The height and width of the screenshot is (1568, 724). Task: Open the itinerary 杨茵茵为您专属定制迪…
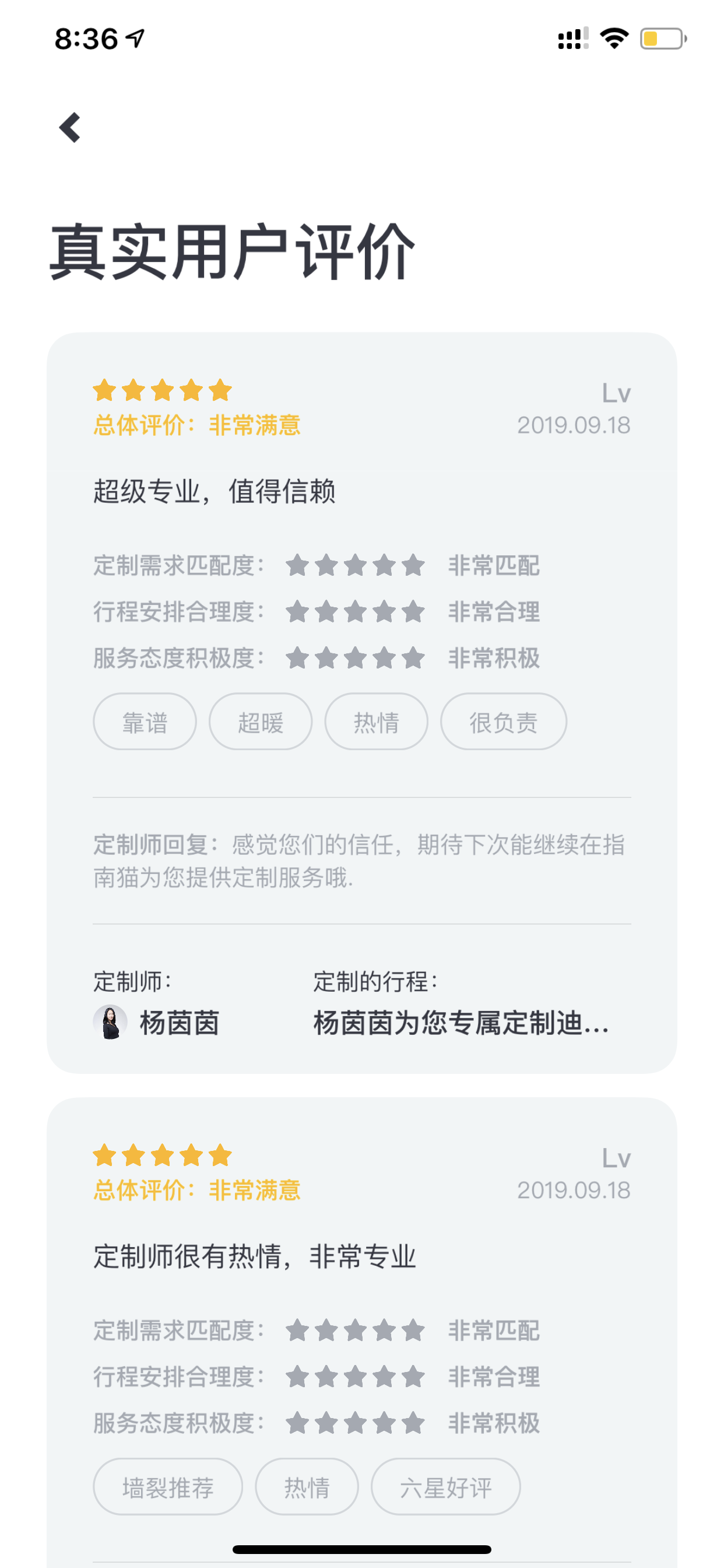[461, 1023]
